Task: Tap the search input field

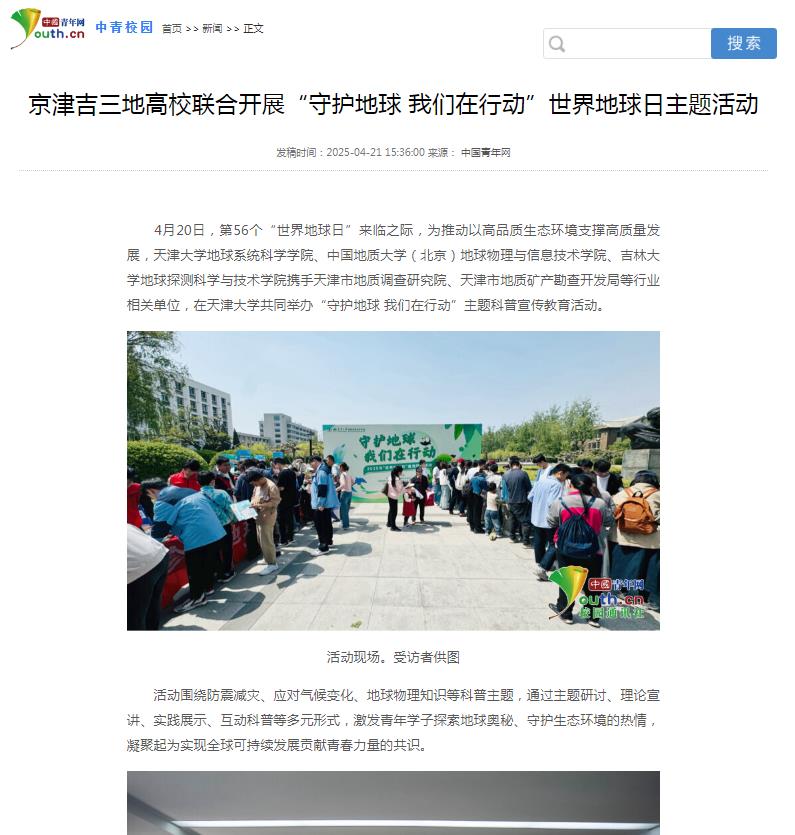Action: (x=638, y=44)
